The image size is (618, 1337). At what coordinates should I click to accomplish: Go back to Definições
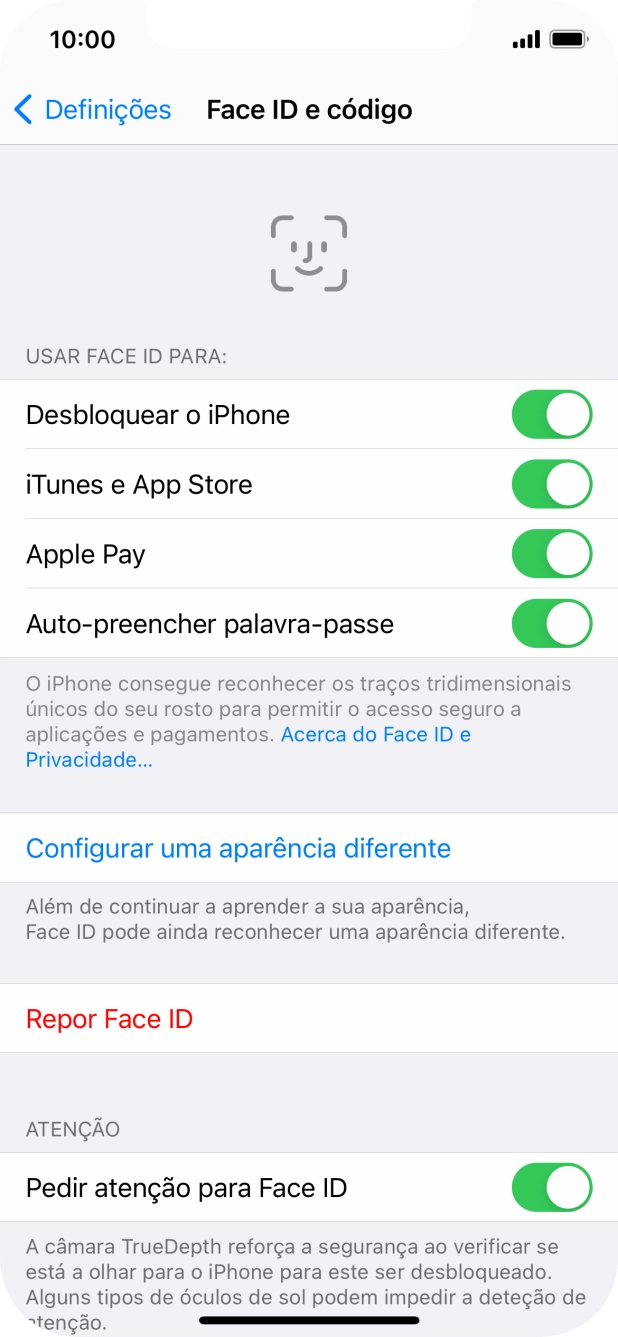click(92, 110)
